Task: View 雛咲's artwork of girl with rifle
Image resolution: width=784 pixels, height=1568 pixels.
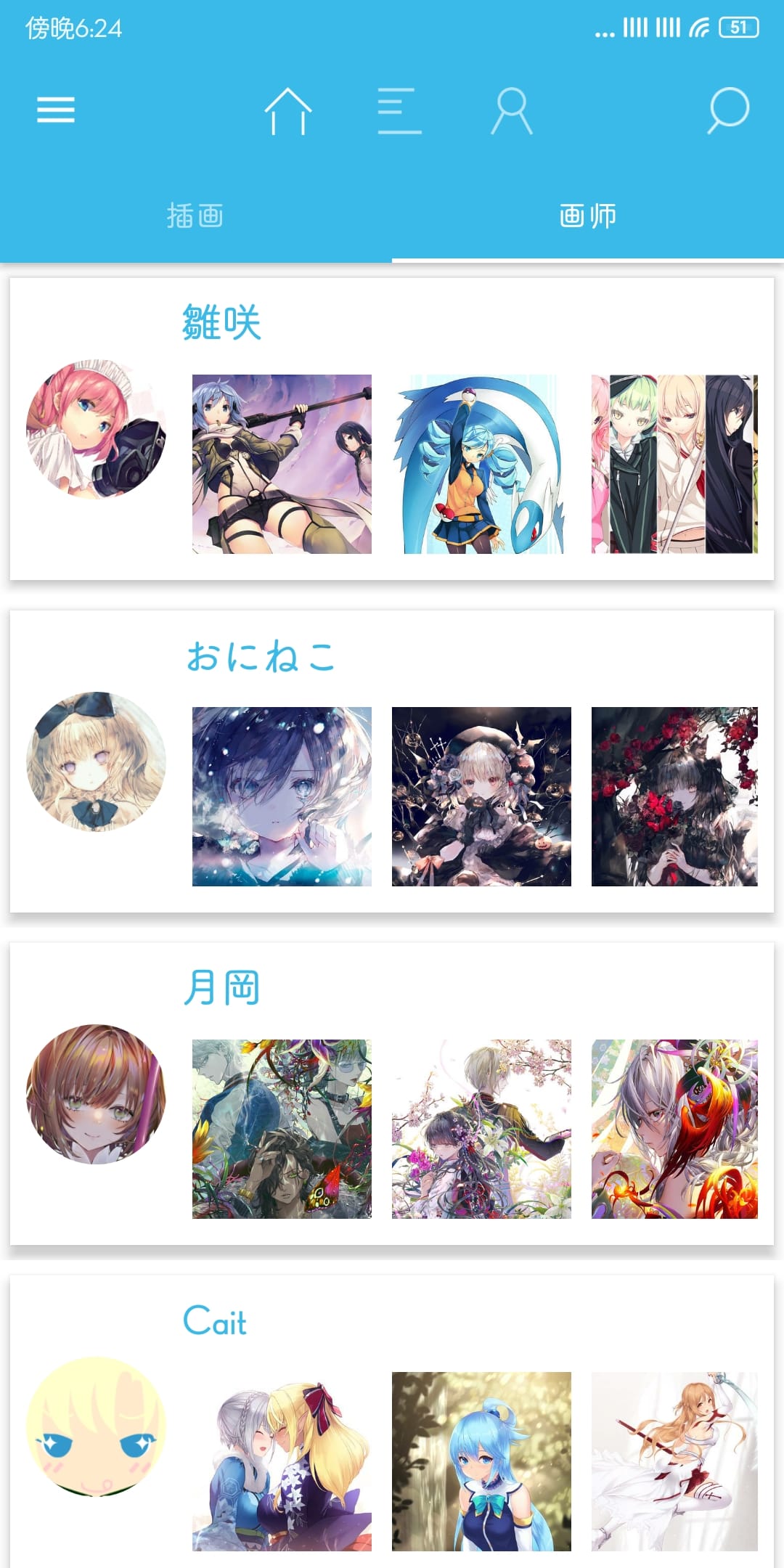Action: click(x=282, y=464)
